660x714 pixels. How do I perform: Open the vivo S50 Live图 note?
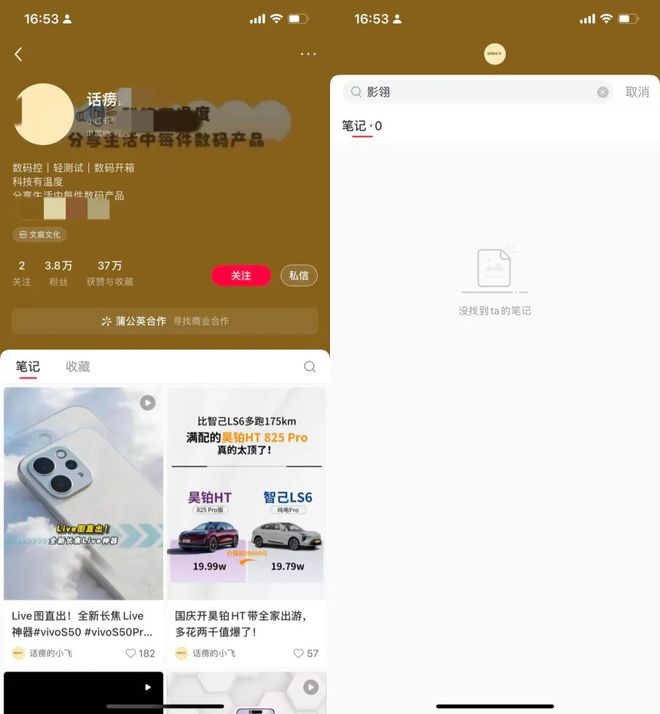point(83,493)
